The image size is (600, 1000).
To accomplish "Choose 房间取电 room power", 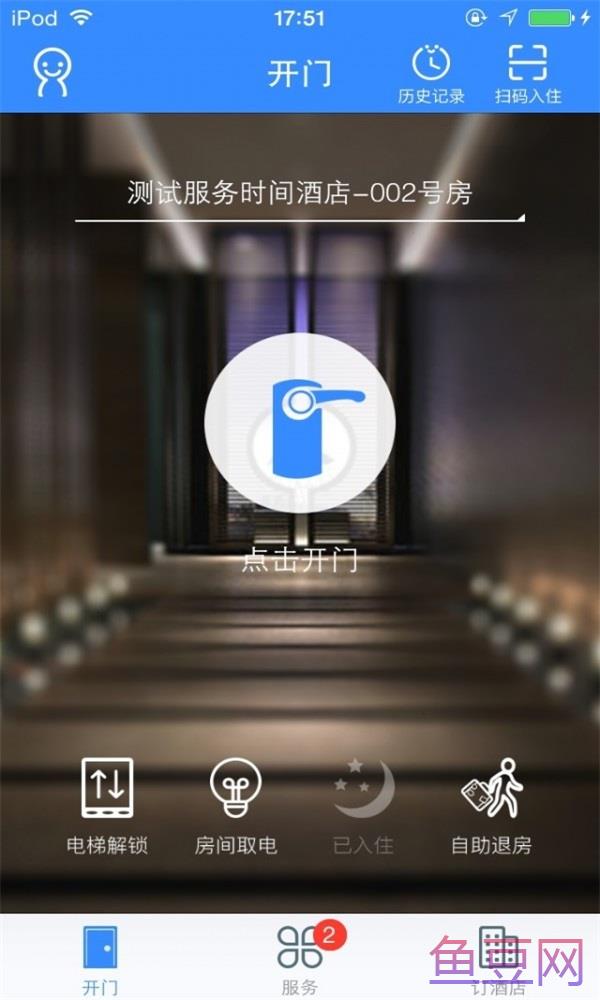I will click(235, 806).
